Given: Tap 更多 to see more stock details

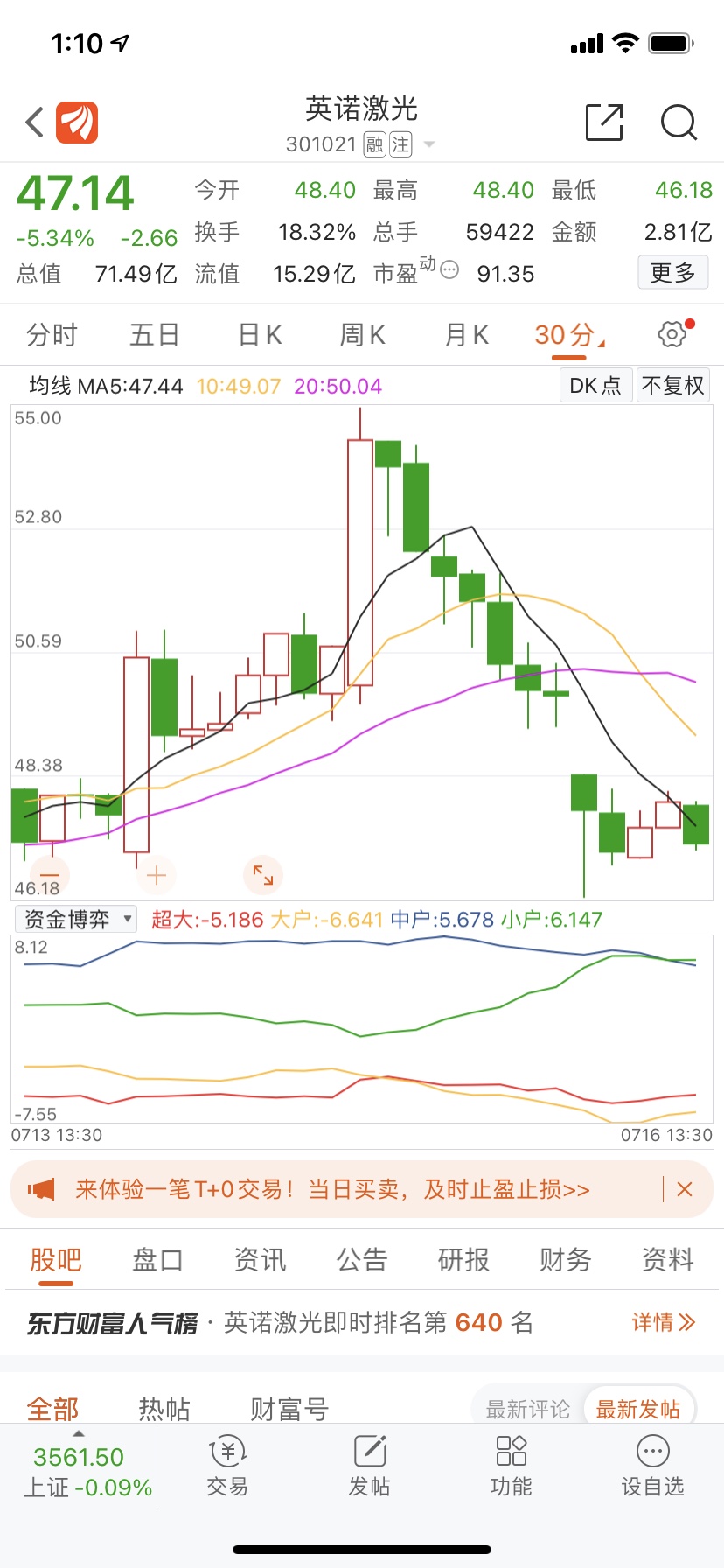Looking at the screenshot, I should pos(673,274).
